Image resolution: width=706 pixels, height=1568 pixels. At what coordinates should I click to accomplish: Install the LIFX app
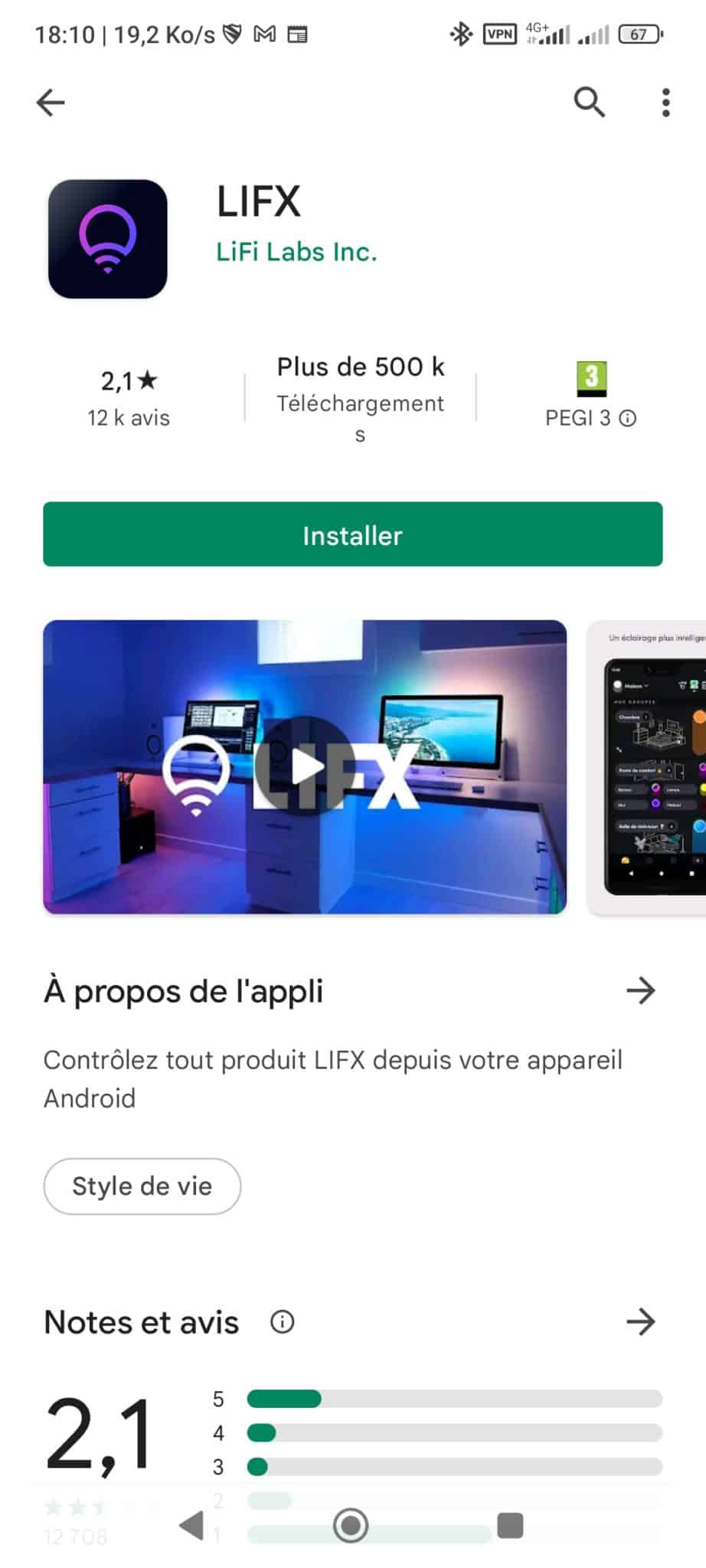[353, 534]
